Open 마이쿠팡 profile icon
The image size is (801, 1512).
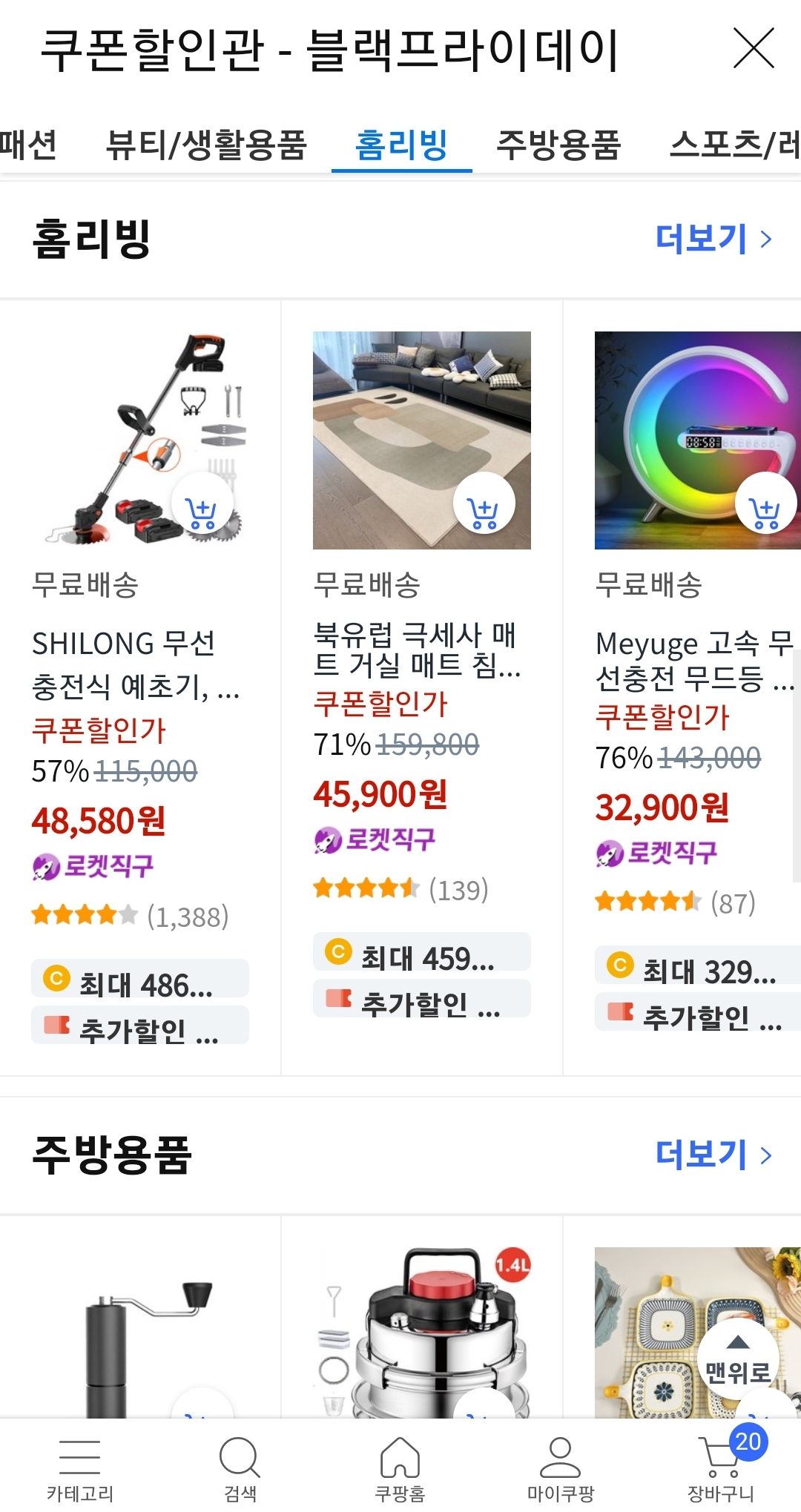click(561, 1453)
